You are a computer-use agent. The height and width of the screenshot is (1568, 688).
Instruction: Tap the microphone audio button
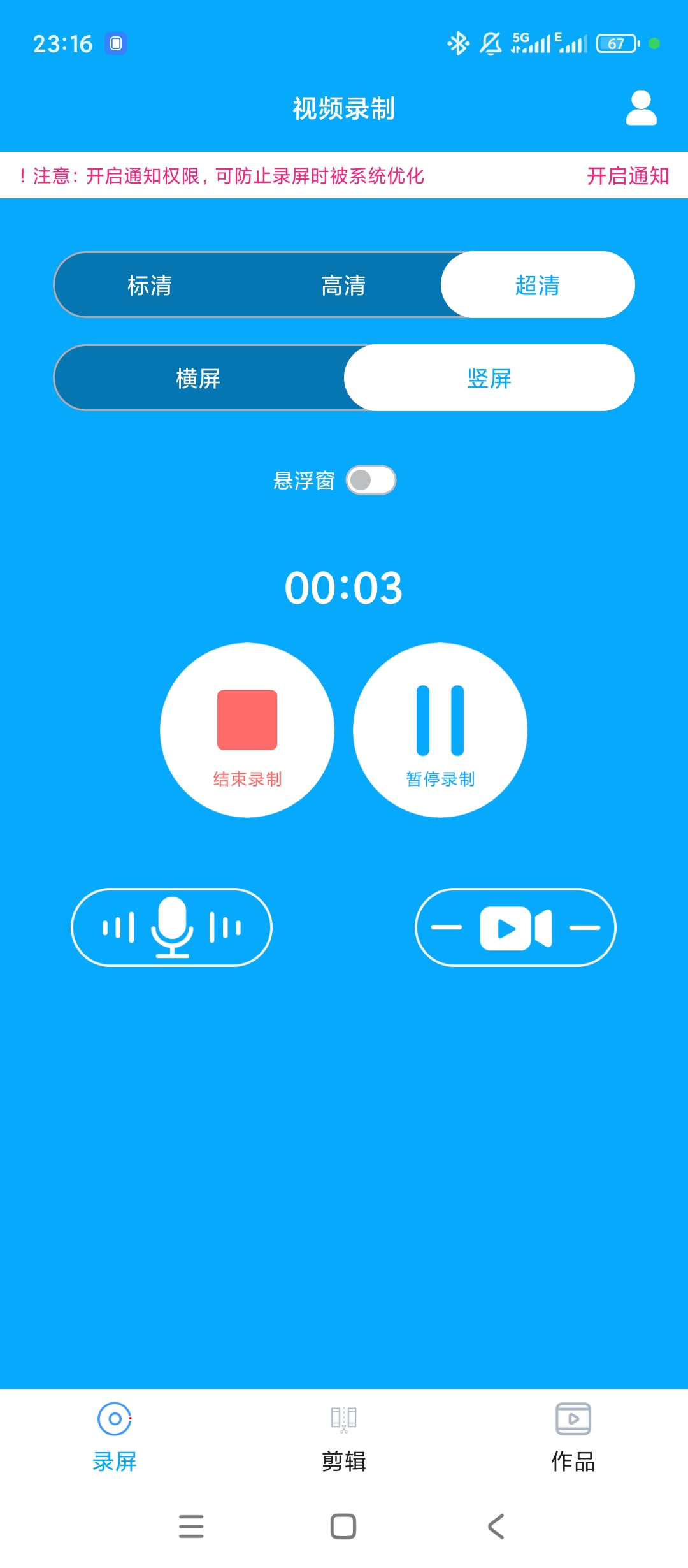pos(171,927)
